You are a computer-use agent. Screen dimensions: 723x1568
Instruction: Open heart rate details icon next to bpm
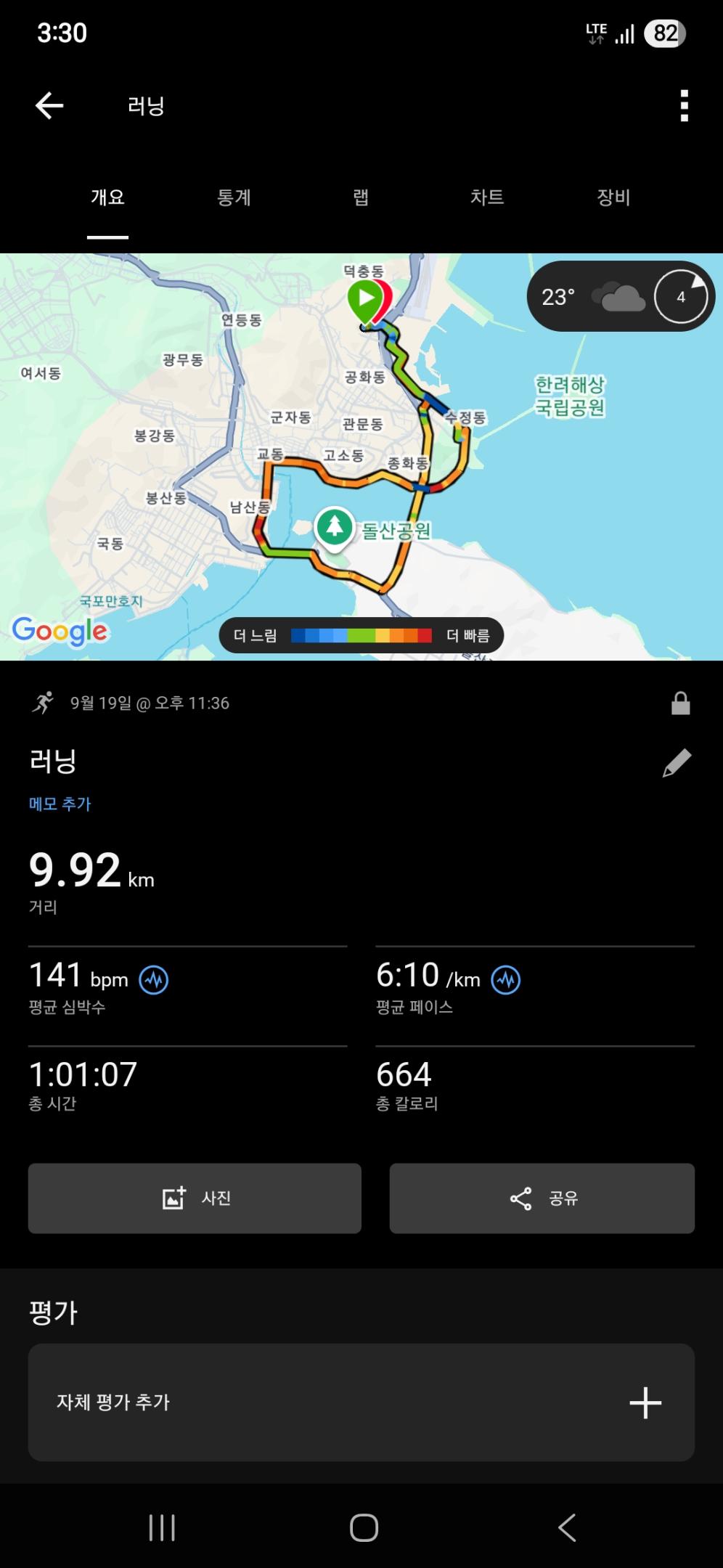coord(154,980)
